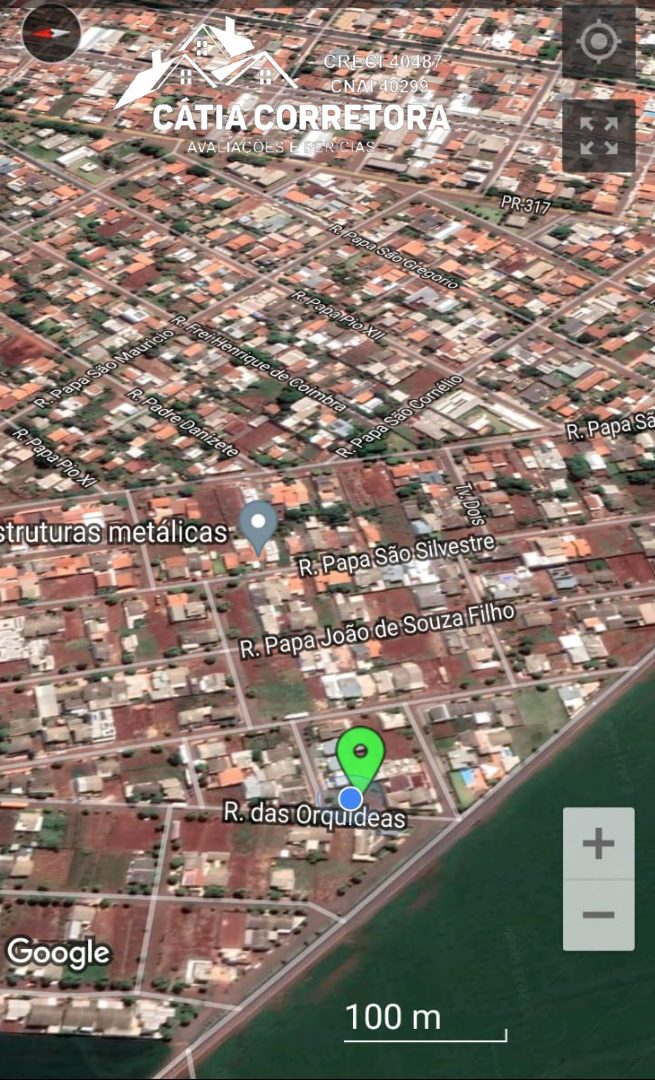The image size is (655, 1080).
Task: Center the map on my location
Action: [x=599, y=42]
